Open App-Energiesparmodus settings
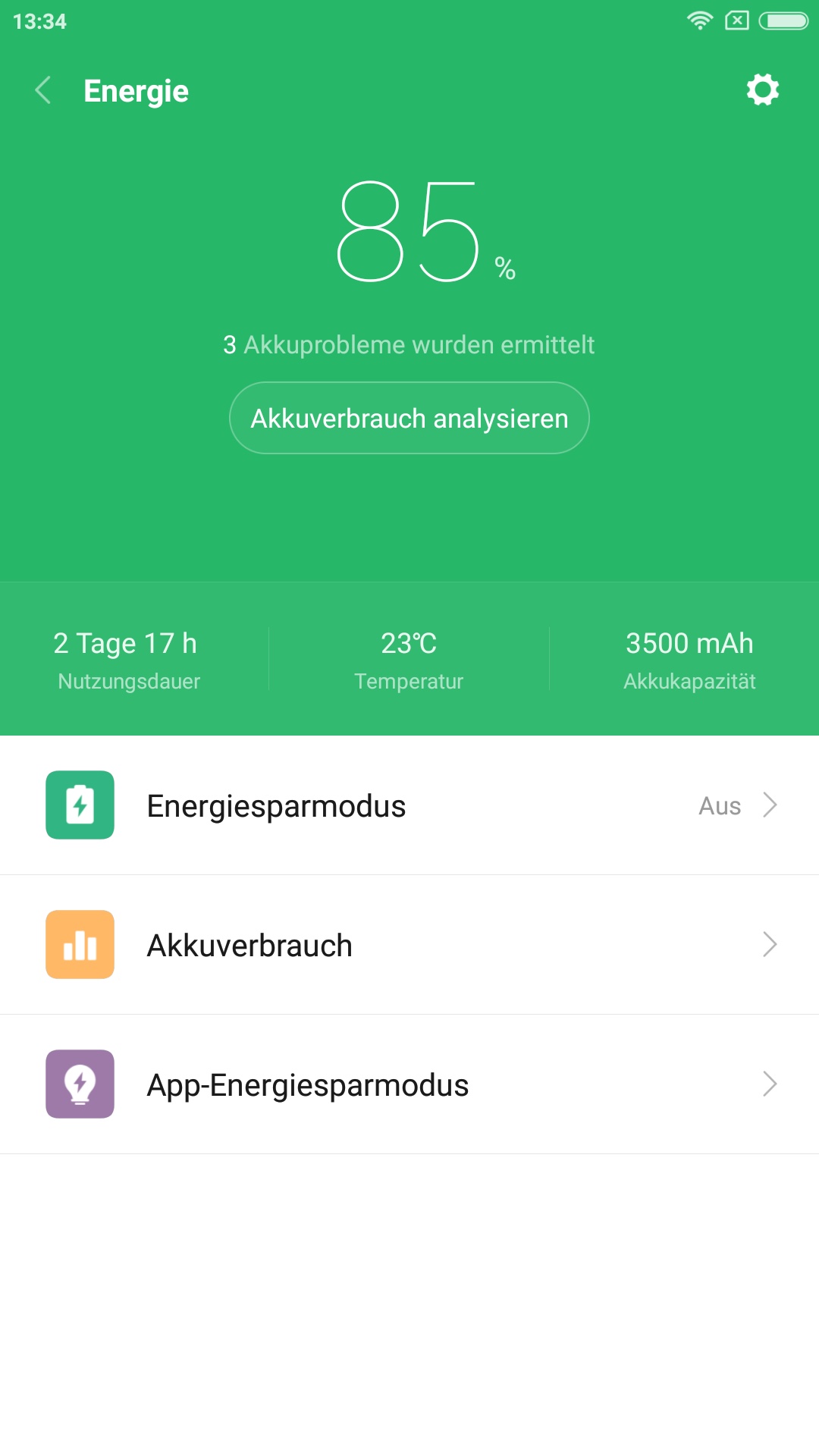Screen dimensions: 819x1456 click(409, 1084)
